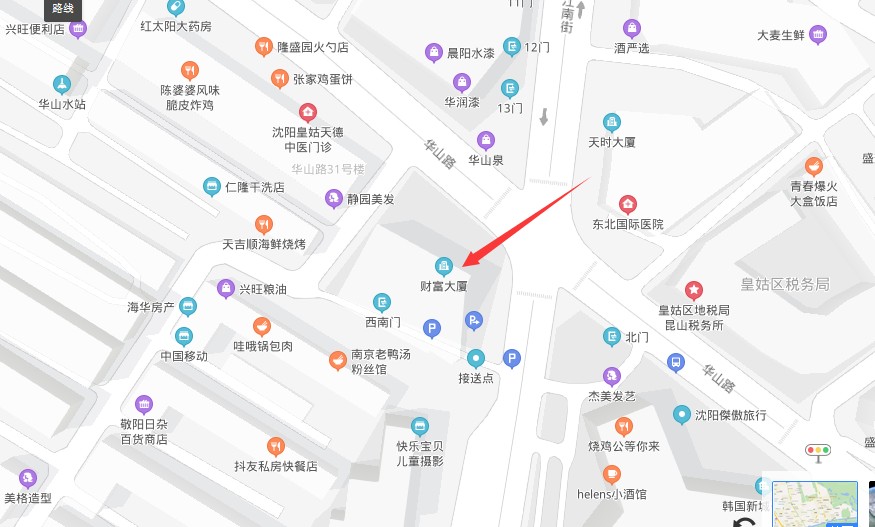The width and height of the screenshot is (875, 527).
Task: Tap the 隆盛园火勺店 restaurant marker
Action: (x=263, y=46)
